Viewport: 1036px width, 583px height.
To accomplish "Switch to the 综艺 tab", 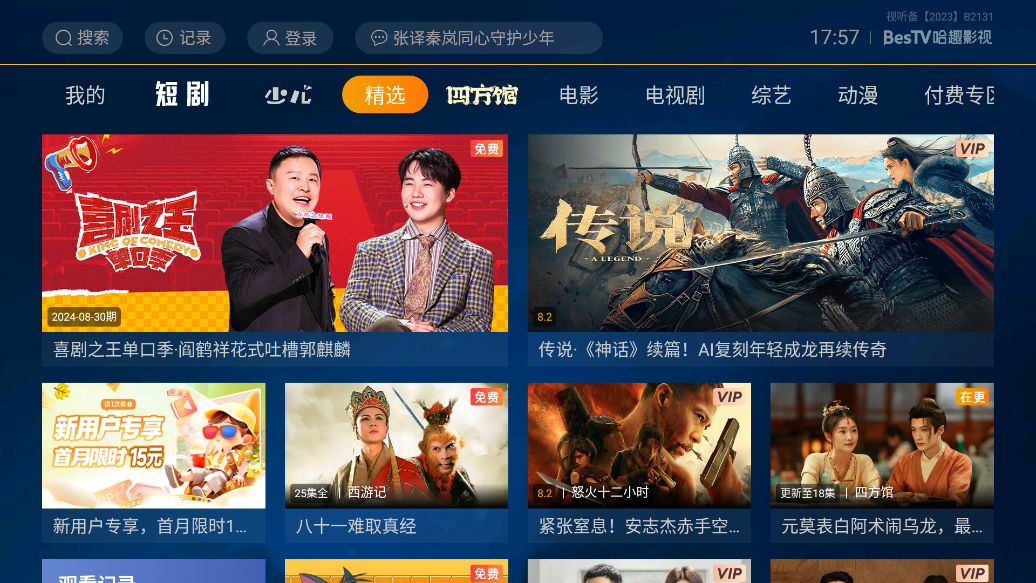I will (x=771, y=95).
